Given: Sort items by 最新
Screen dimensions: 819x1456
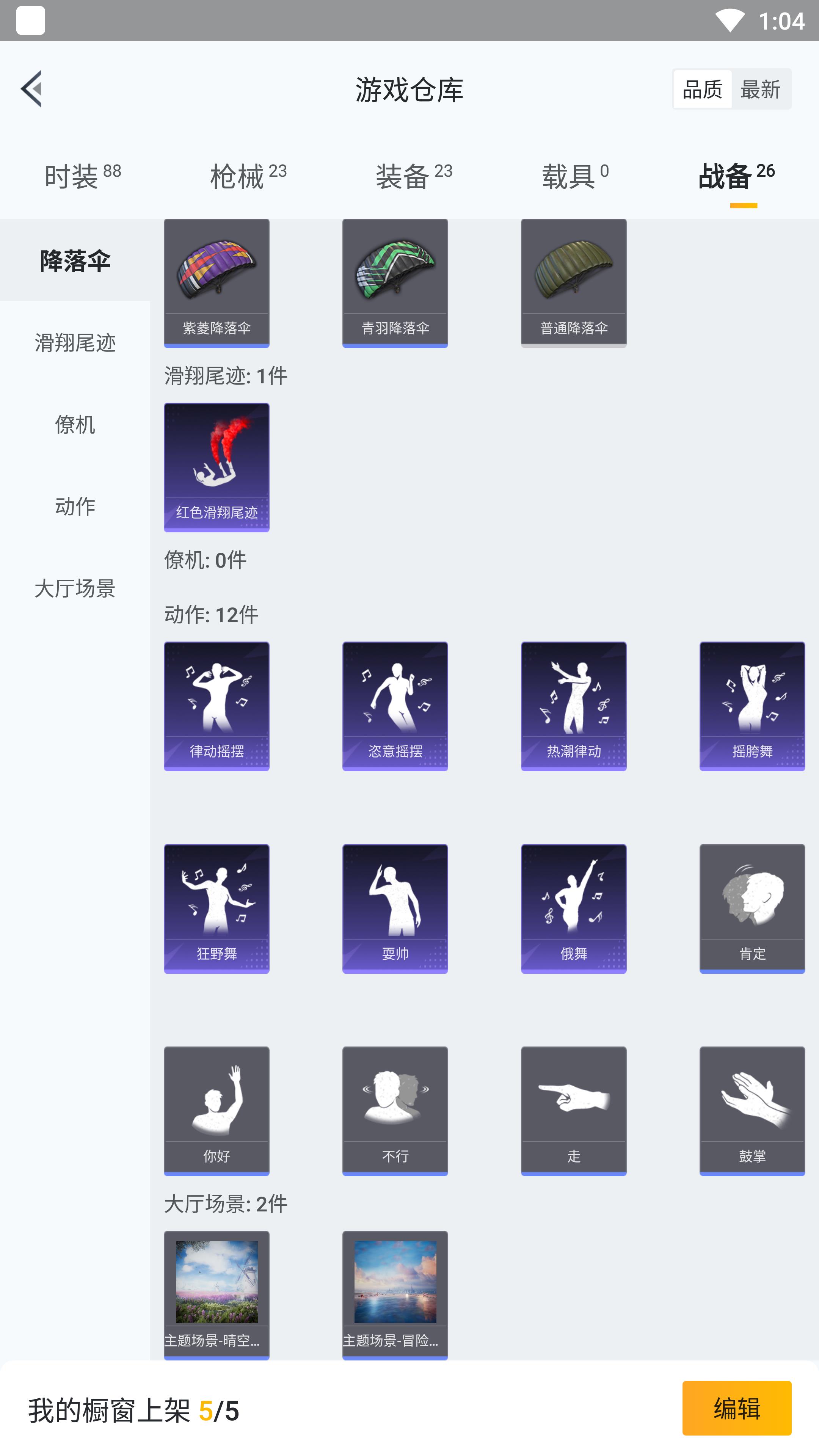Looking at the screenshot, I should 760,89.
